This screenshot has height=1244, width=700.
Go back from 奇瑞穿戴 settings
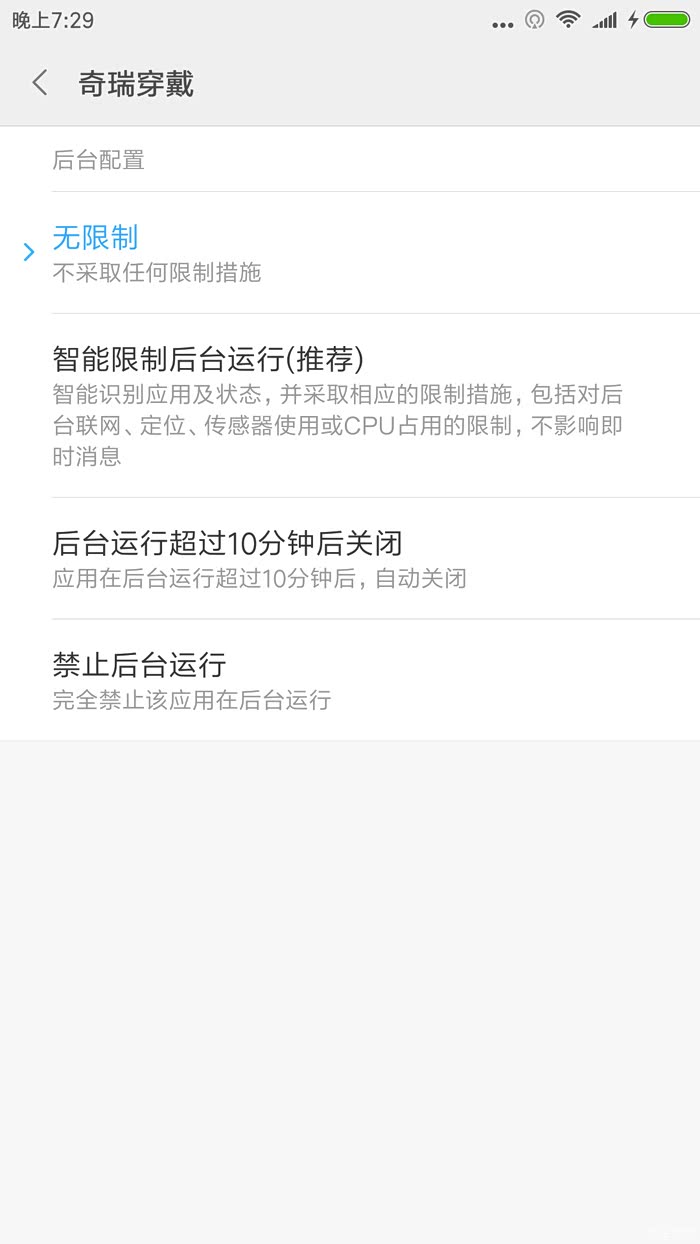(40, 83)
